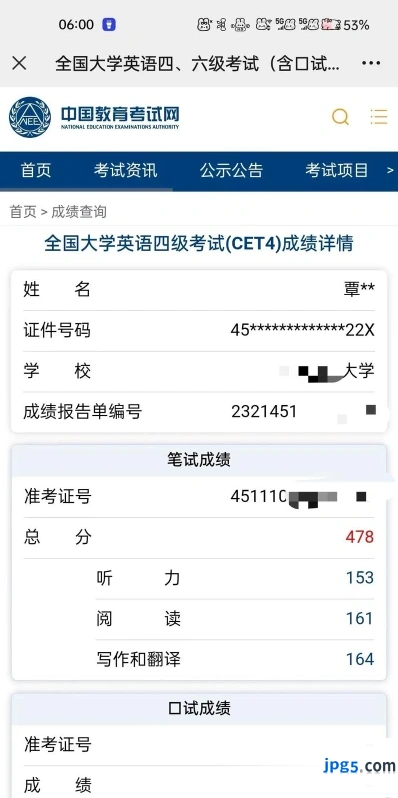Go to the 首页 nav tab
This screenshot has height=798, width=398.
[36, 170]
